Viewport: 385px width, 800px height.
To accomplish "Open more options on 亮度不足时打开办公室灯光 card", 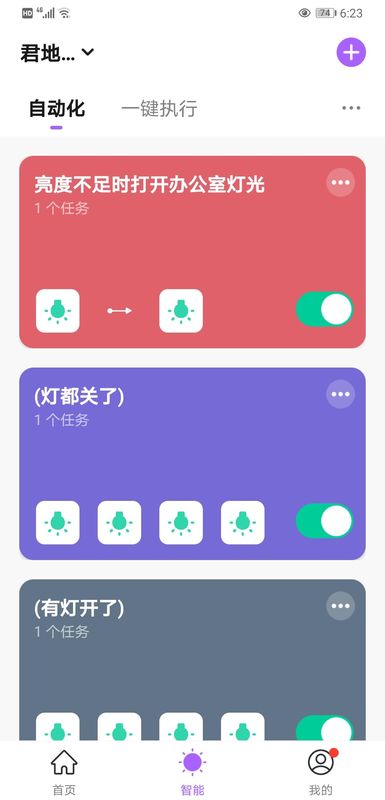I will click(340, 182).
